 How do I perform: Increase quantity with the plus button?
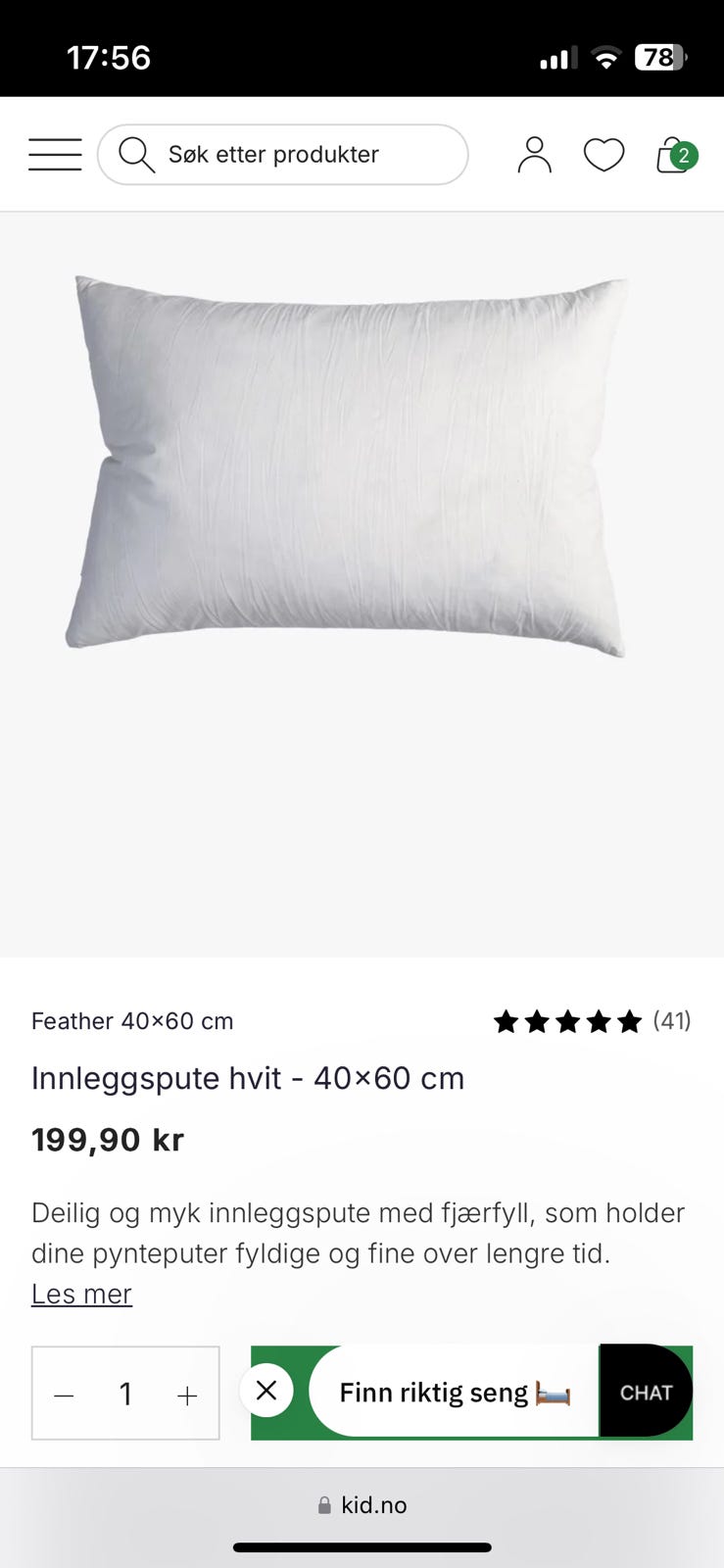(187, 1395)
